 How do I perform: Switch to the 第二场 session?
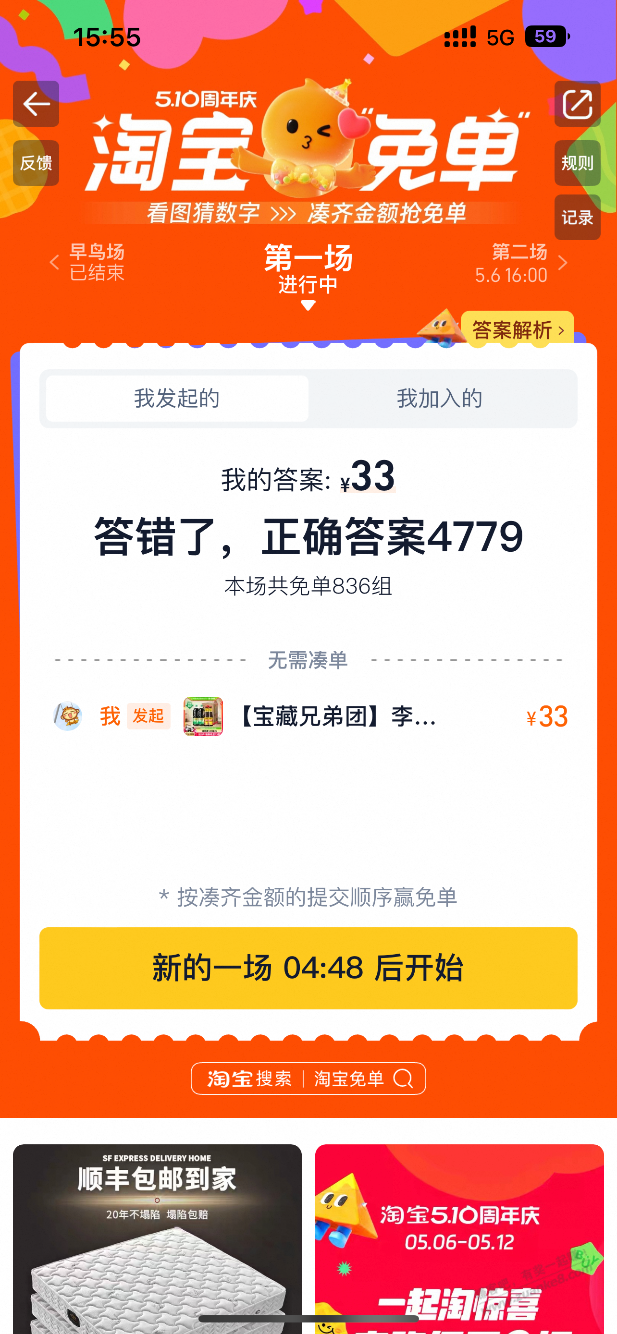tap(516, 263)
